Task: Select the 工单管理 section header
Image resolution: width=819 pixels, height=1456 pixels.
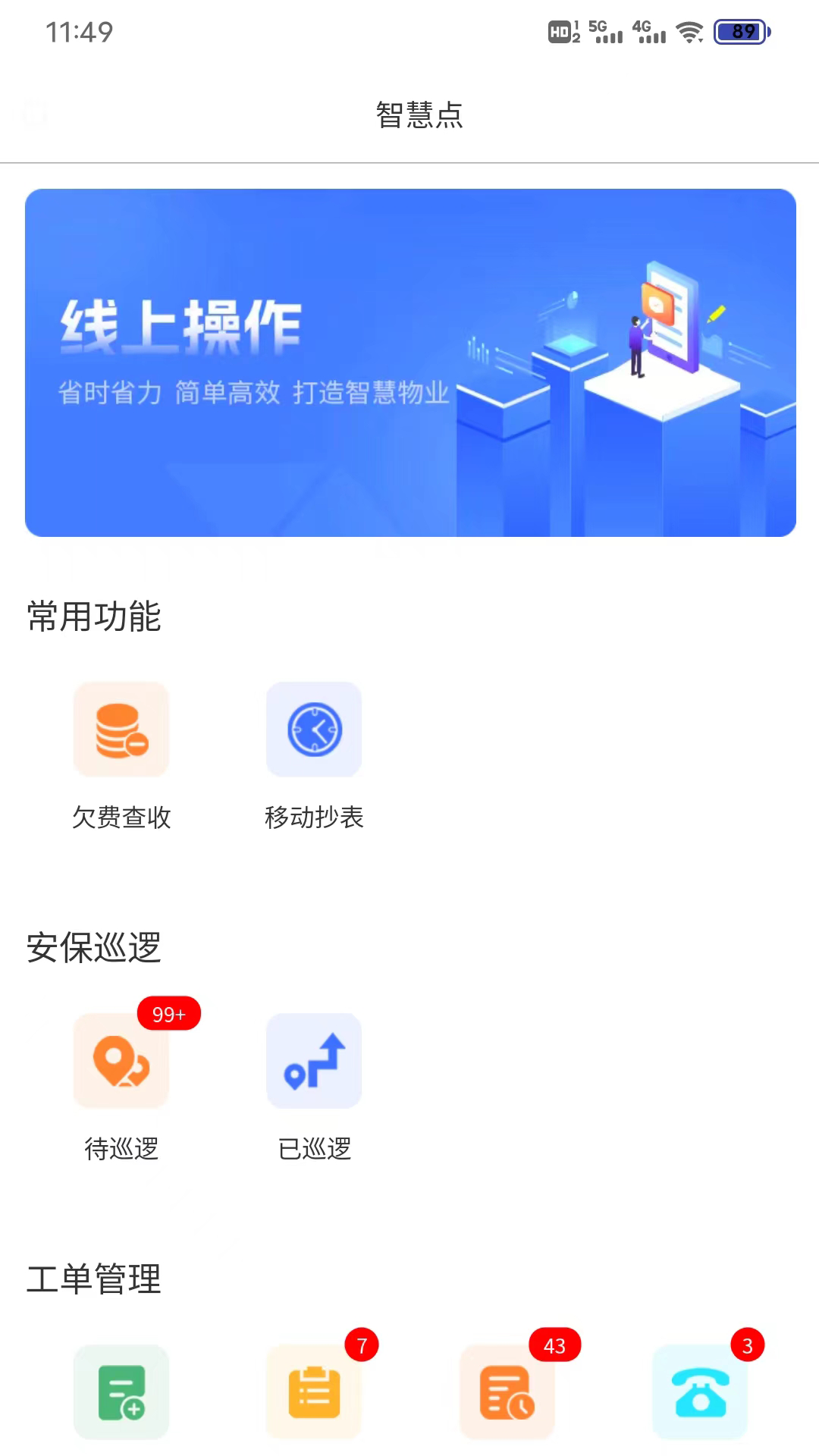Action: click(x=94, y=1279)
